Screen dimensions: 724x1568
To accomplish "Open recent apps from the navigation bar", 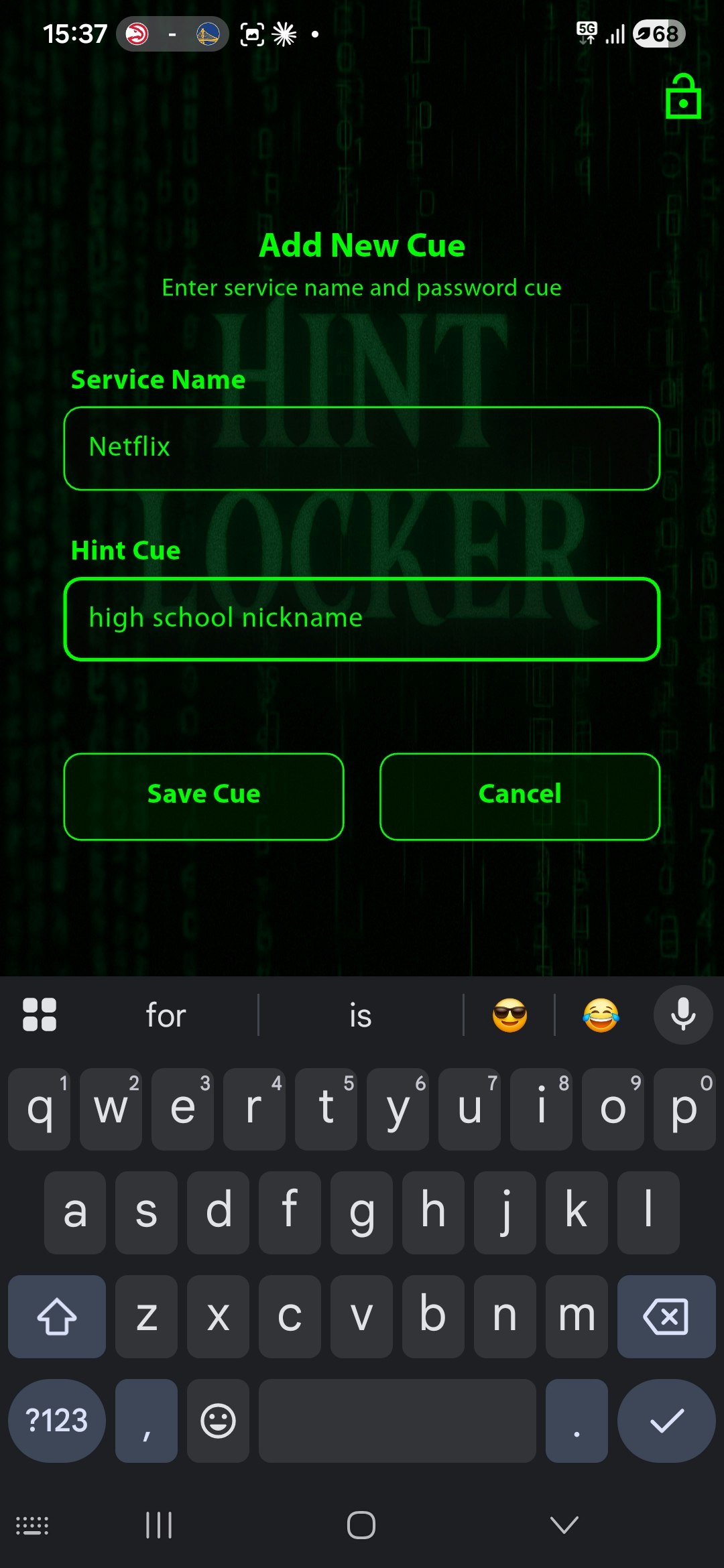I will pos(158,1525).
